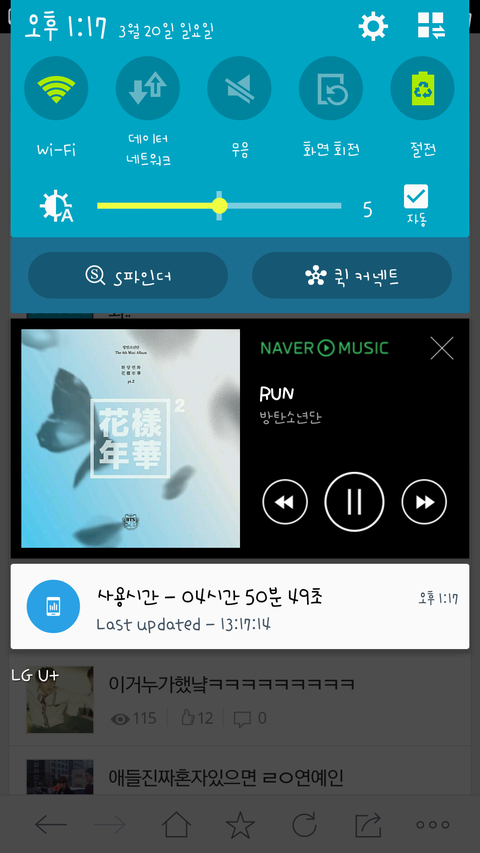Toggle 절전 power saving mode
Image resolution: width=480 pixels, height=853 pixels.
coord(422,88)
